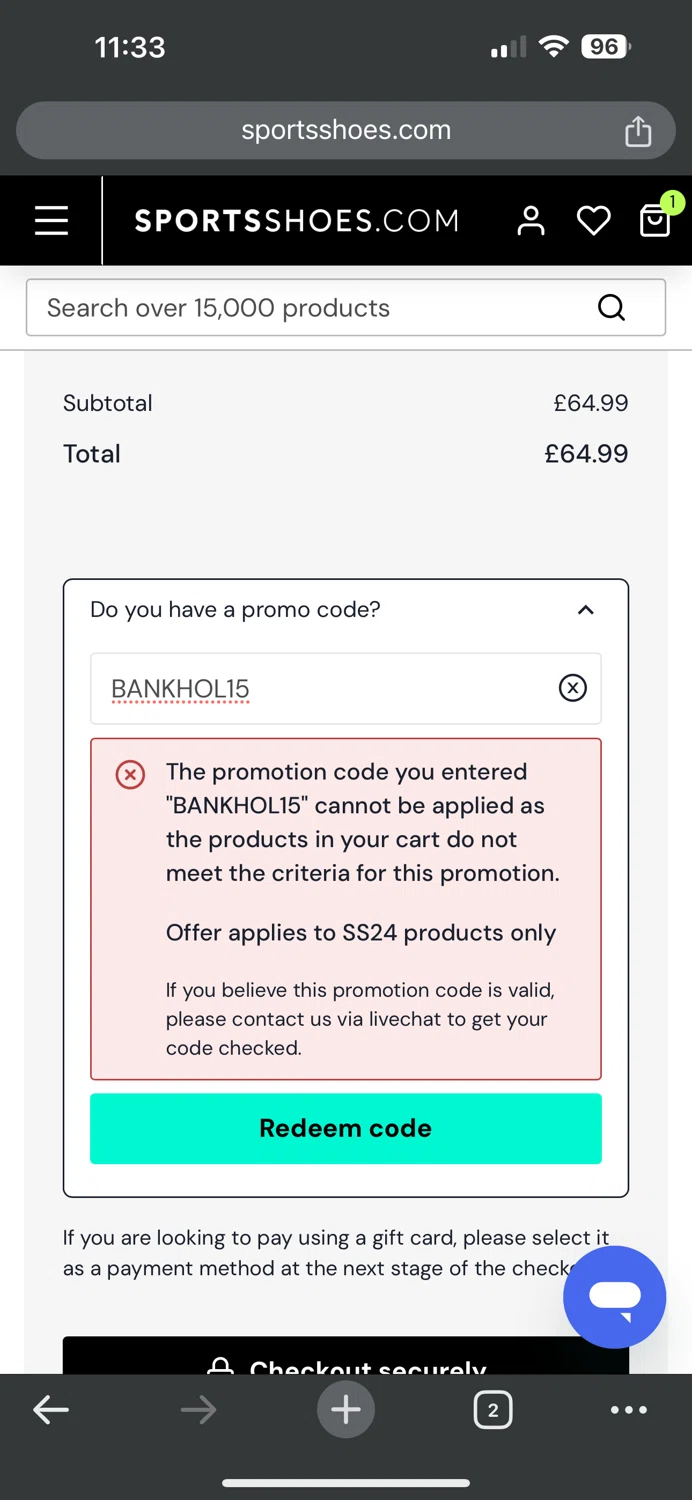This screenshot has height=1500, width=692.
Task: Share the page from address bar
Action: point(638,131)
